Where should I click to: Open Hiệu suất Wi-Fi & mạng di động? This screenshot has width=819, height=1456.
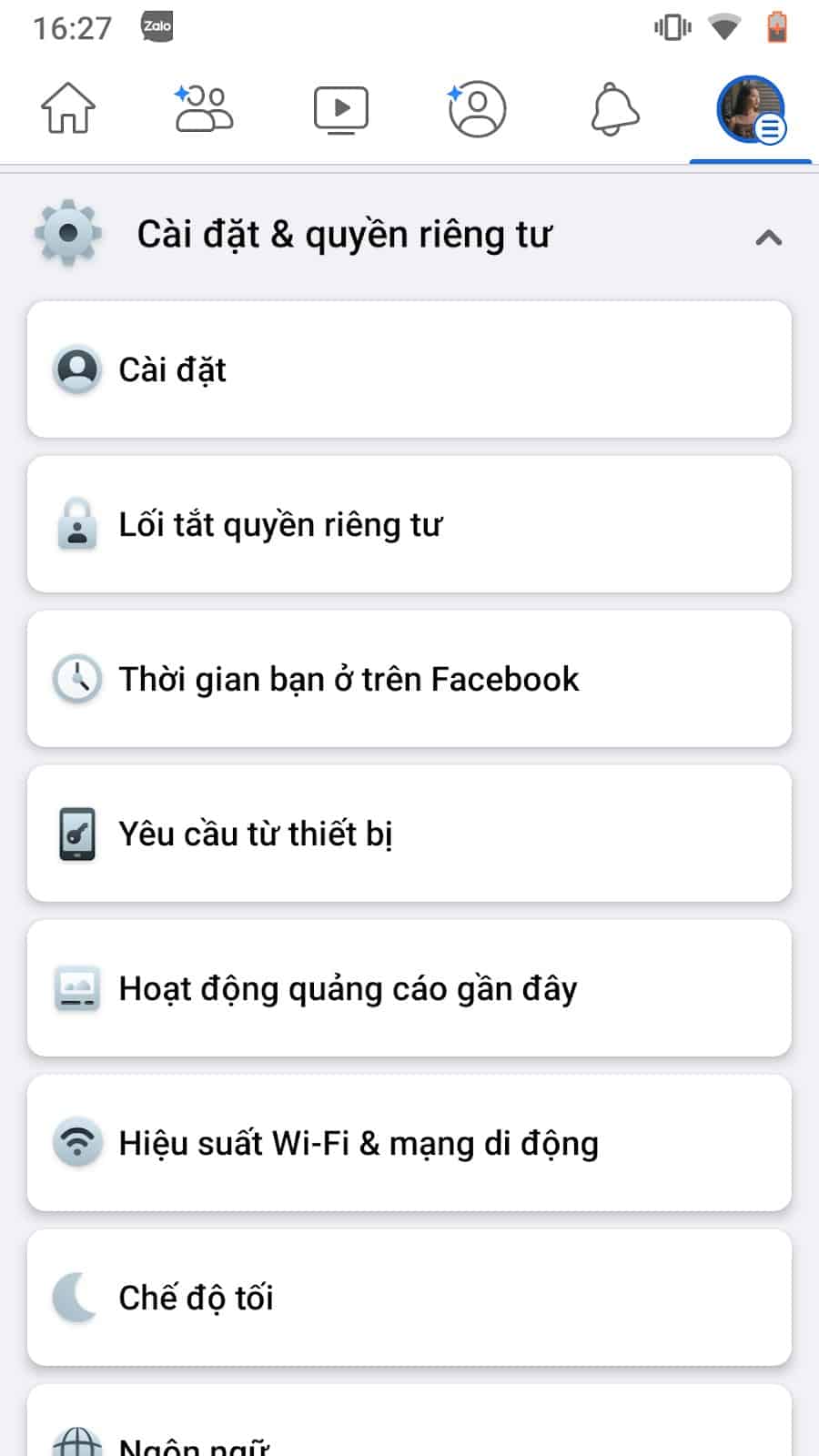coord(409,1143)
